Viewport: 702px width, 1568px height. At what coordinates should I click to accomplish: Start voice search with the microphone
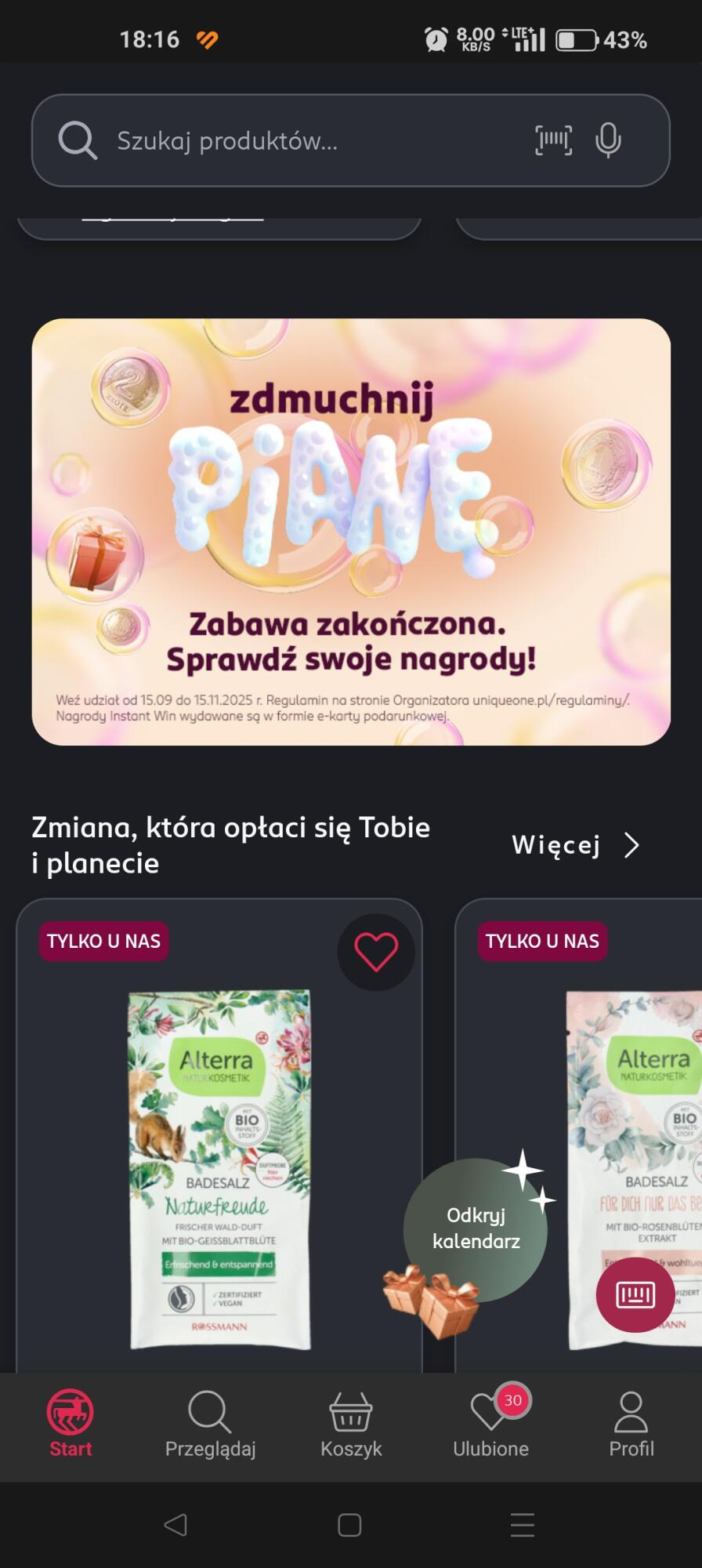coord(608,141)
